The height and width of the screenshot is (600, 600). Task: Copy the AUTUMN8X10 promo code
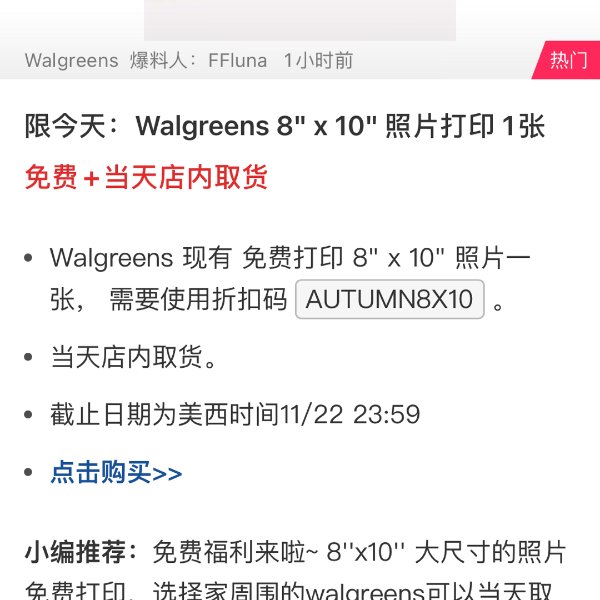[x=390, y=299]
